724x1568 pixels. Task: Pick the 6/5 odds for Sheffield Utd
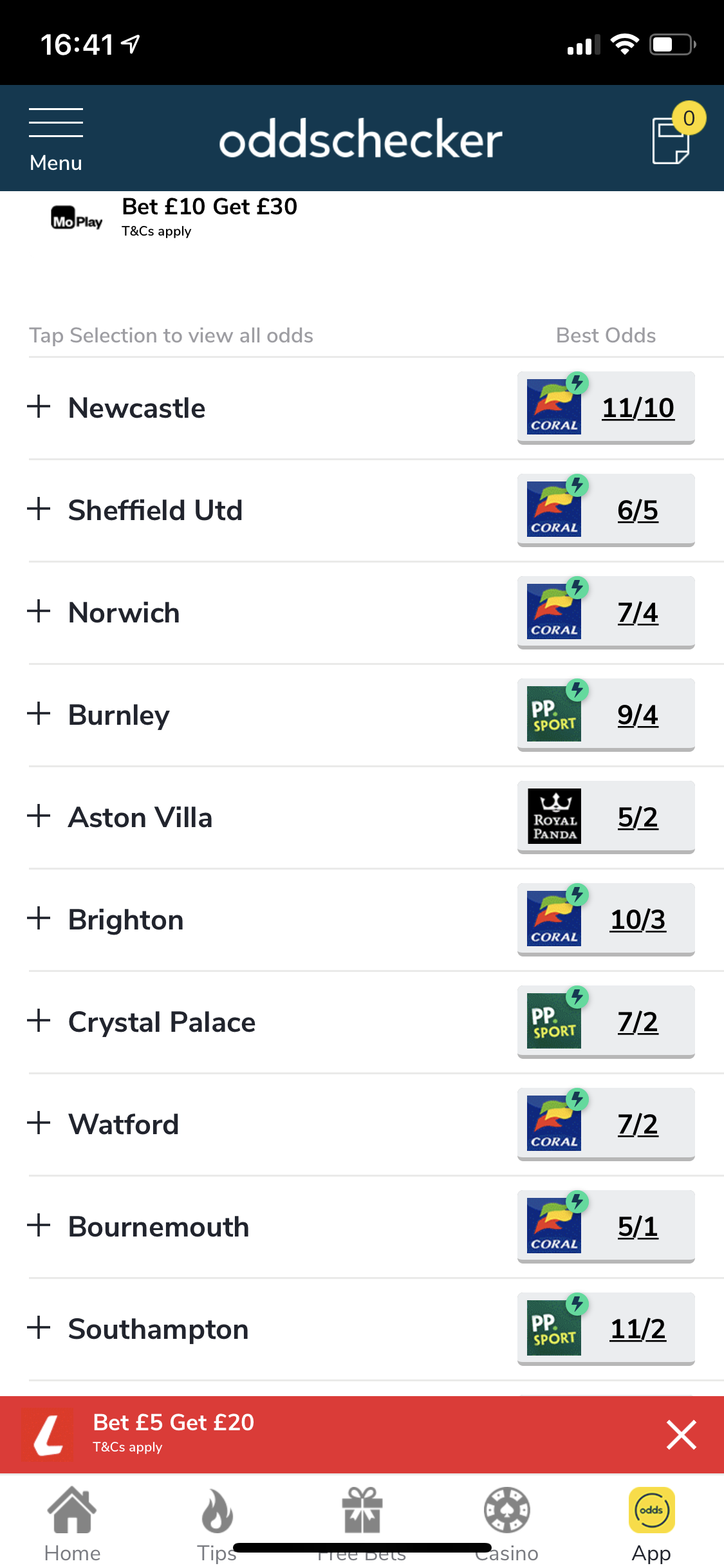606,510
